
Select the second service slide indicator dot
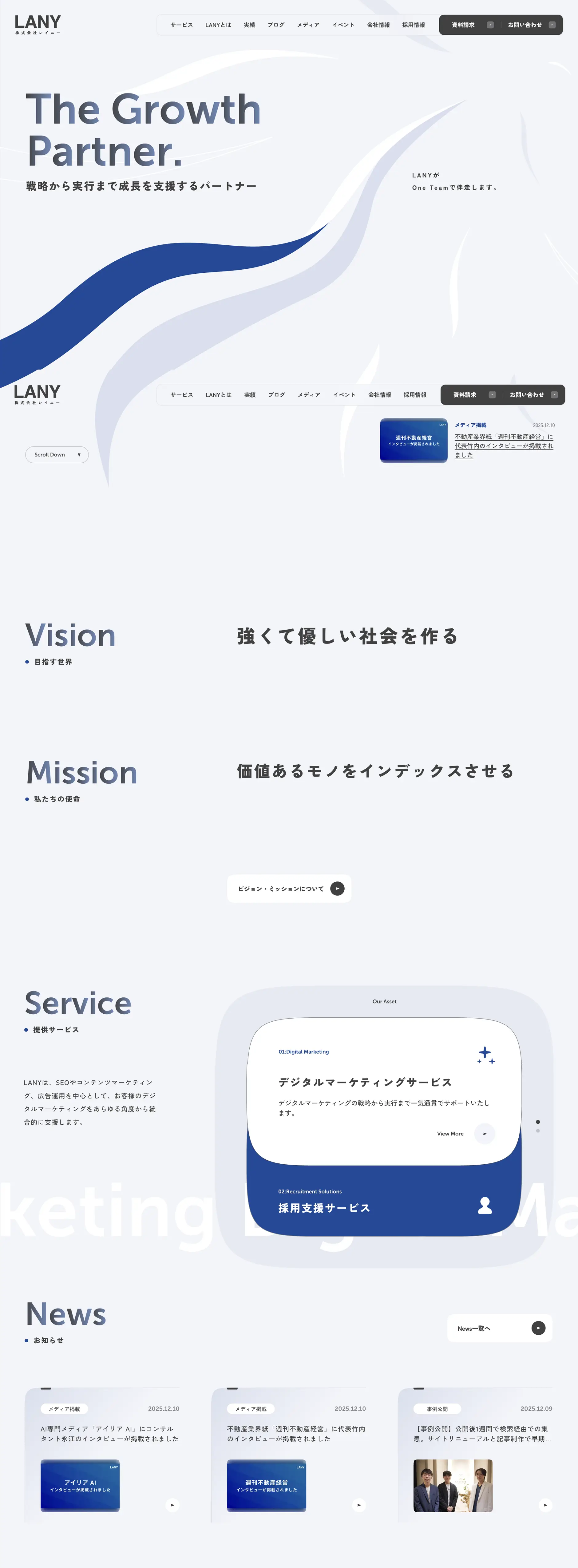point(538,1130)
